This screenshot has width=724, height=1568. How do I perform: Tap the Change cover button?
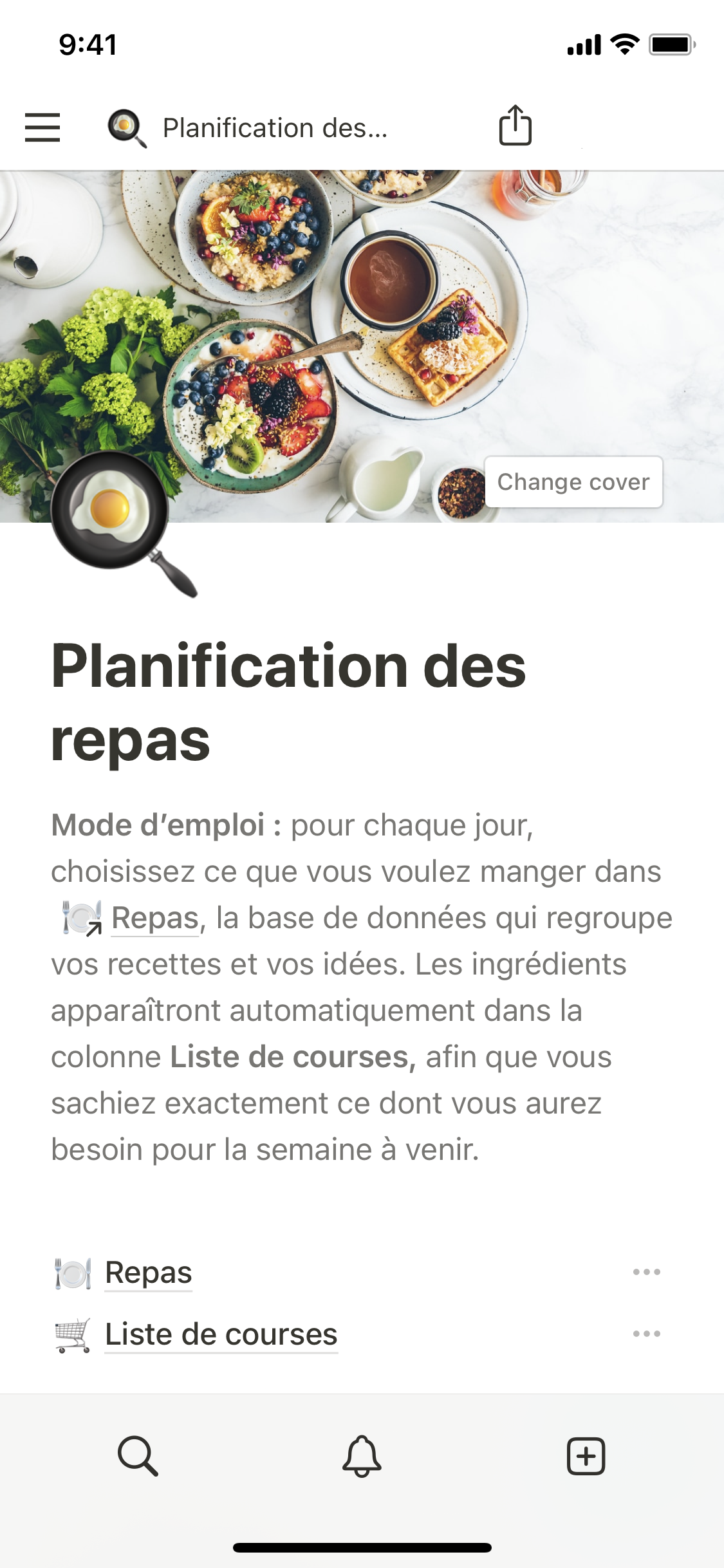(x=573, y=482)
